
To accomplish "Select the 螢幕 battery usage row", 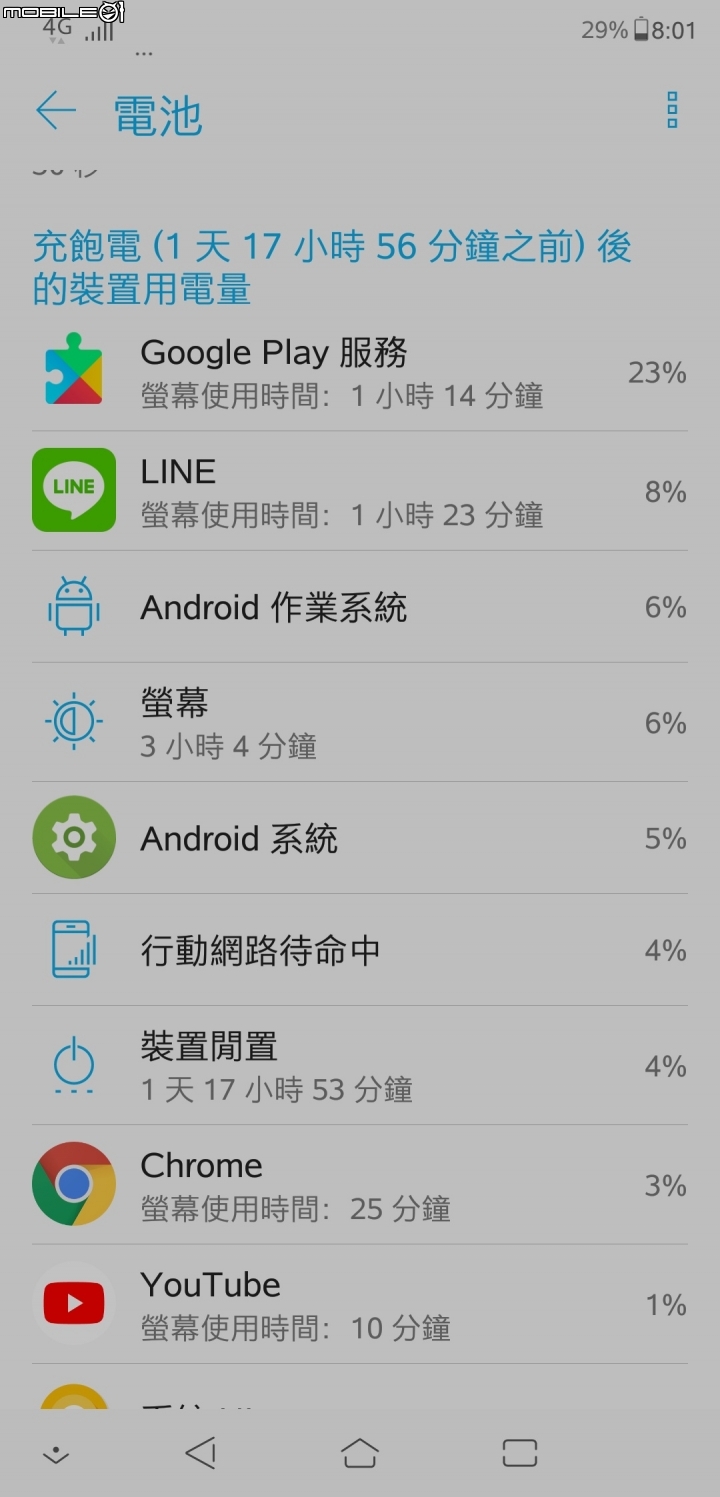I will [x=360, y=723].
